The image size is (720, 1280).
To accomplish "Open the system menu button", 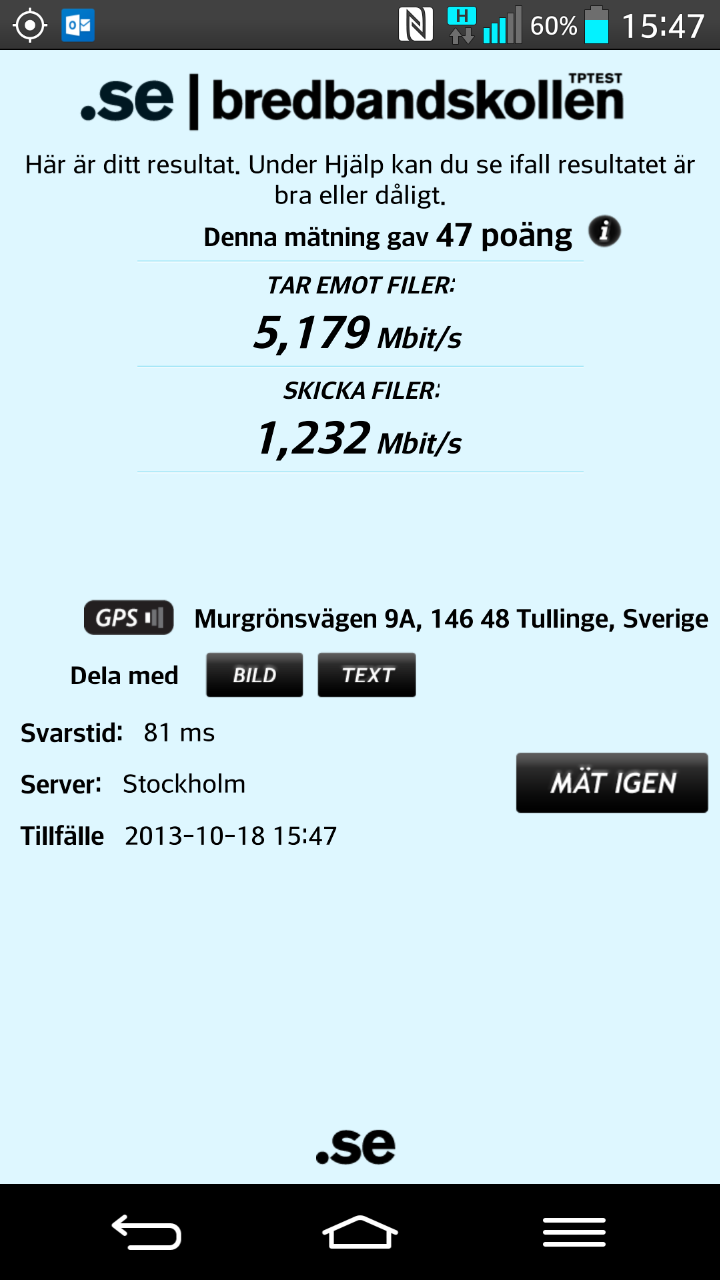I will coord(574,1232).
